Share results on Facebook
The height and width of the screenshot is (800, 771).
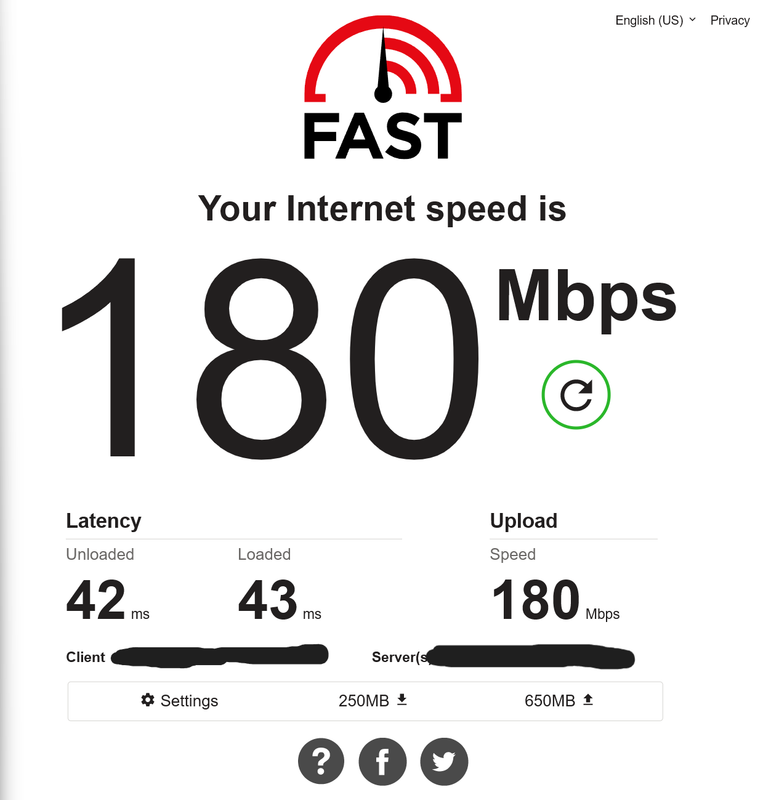point(383,763)
